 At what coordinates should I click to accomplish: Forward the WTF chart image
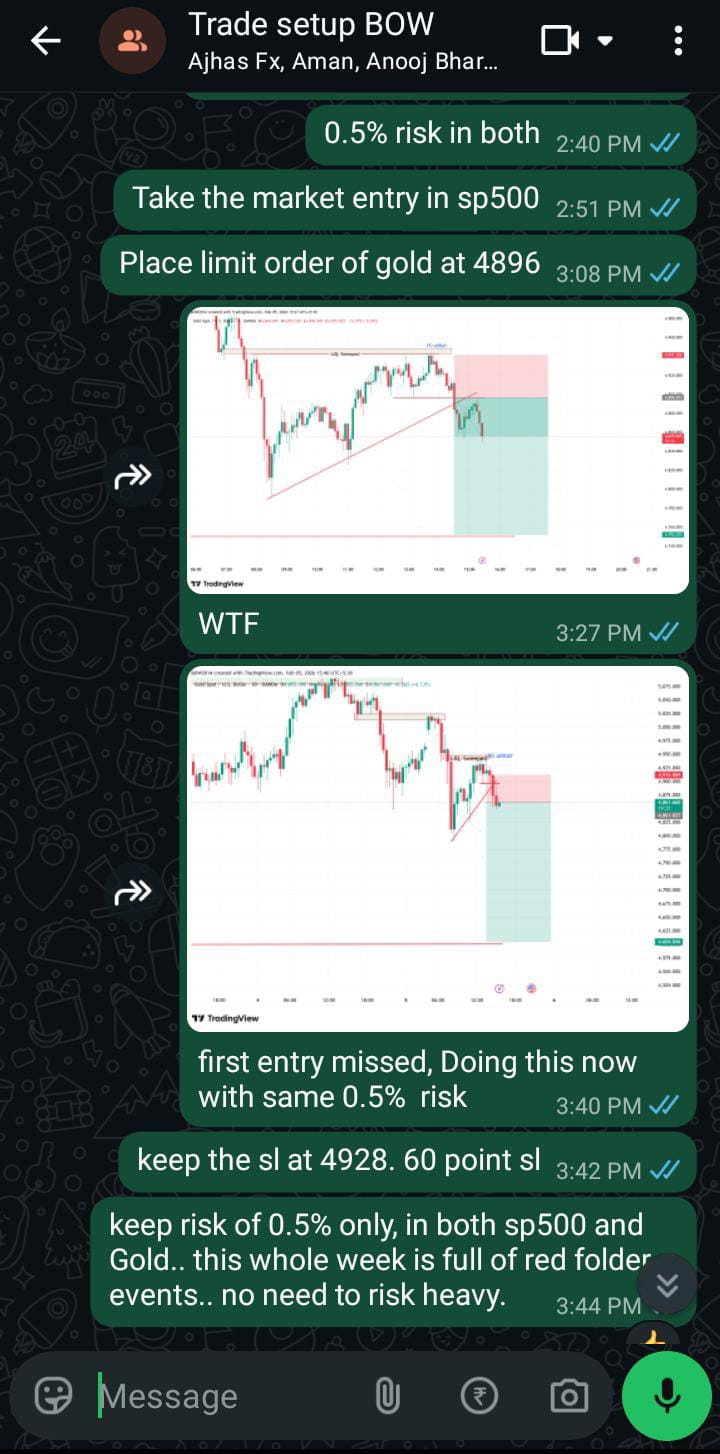click(x=133, y=477)
